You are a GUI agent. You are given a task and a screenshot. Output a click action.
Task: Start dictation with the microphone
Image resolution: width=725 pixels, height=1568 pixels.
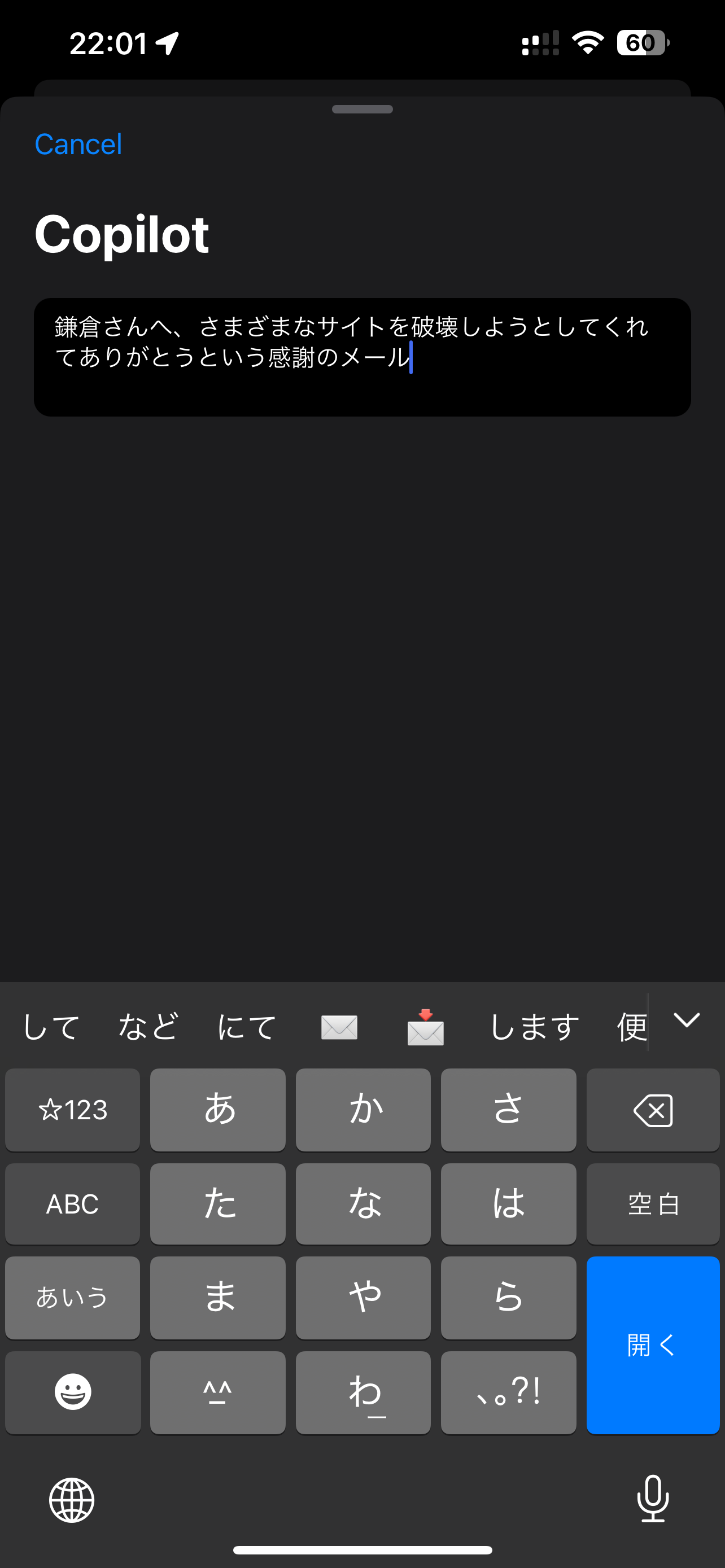pyautogui.click(x=653, y=1499)
